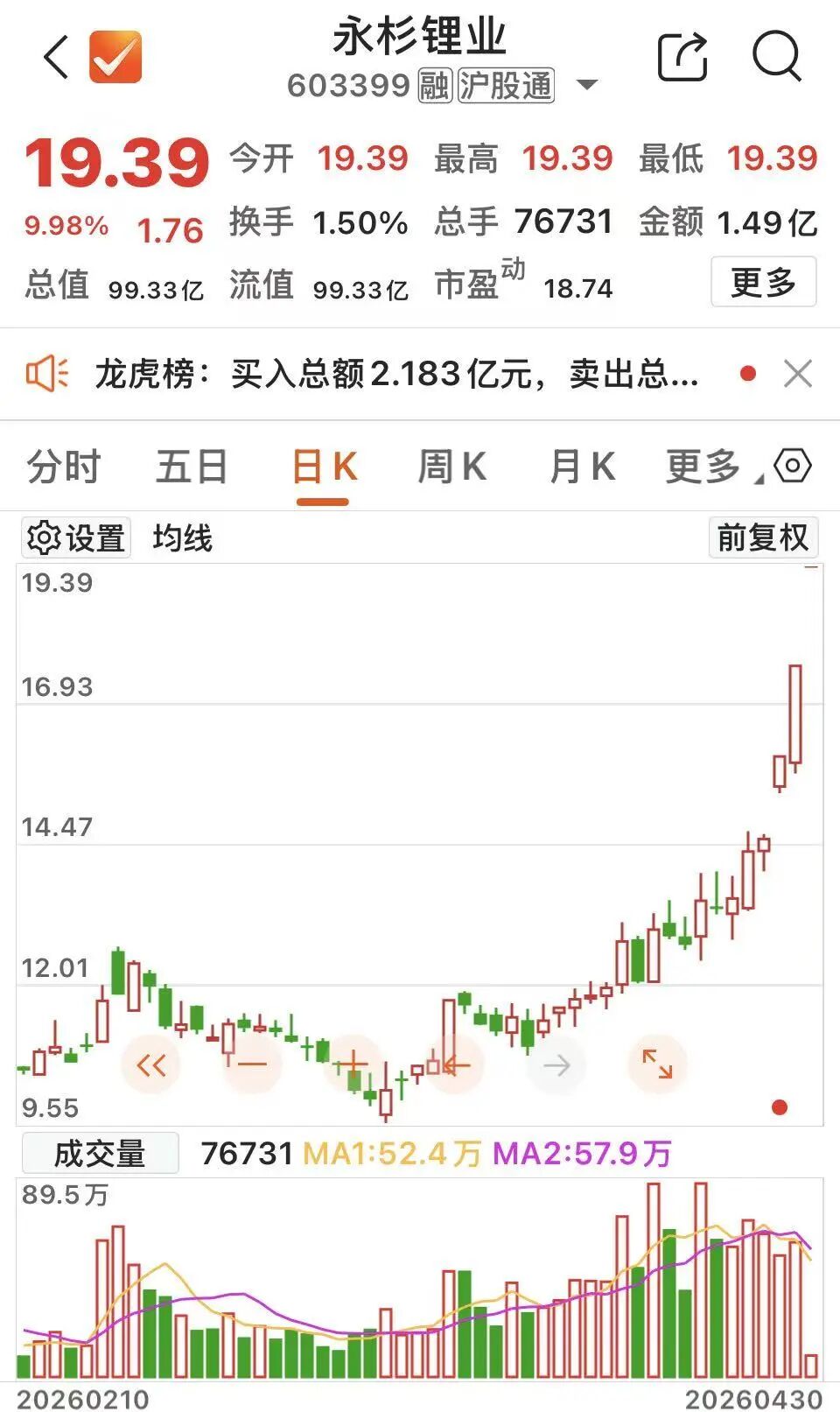Open 设置 for chart indicators
Image resolution: width=840 pixels, height=1412 pixels.
[x=76, y=538]
